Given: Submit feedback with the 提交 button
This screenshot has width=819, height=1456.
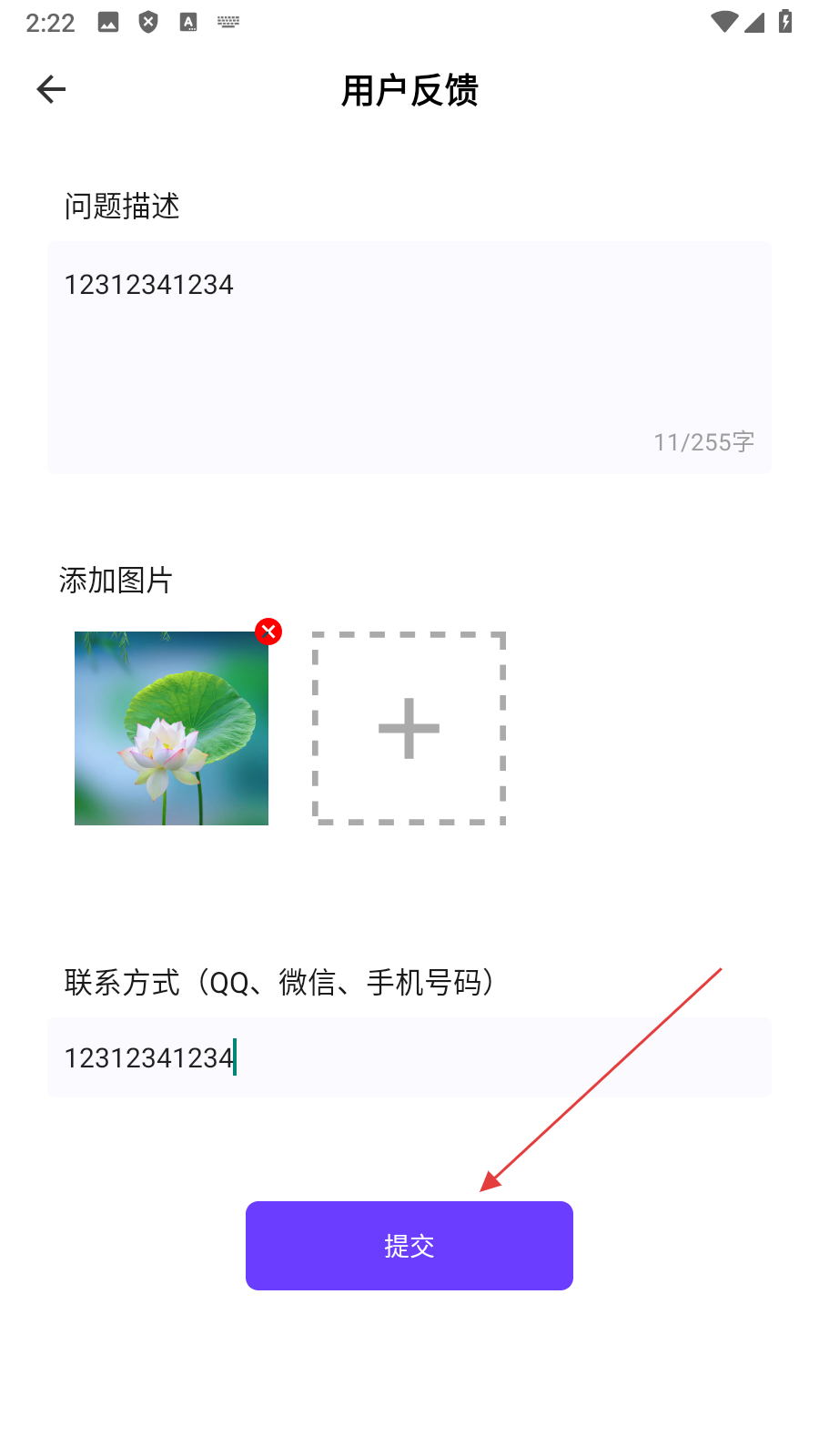Looking at the screenshot, I should point(409,1245).
